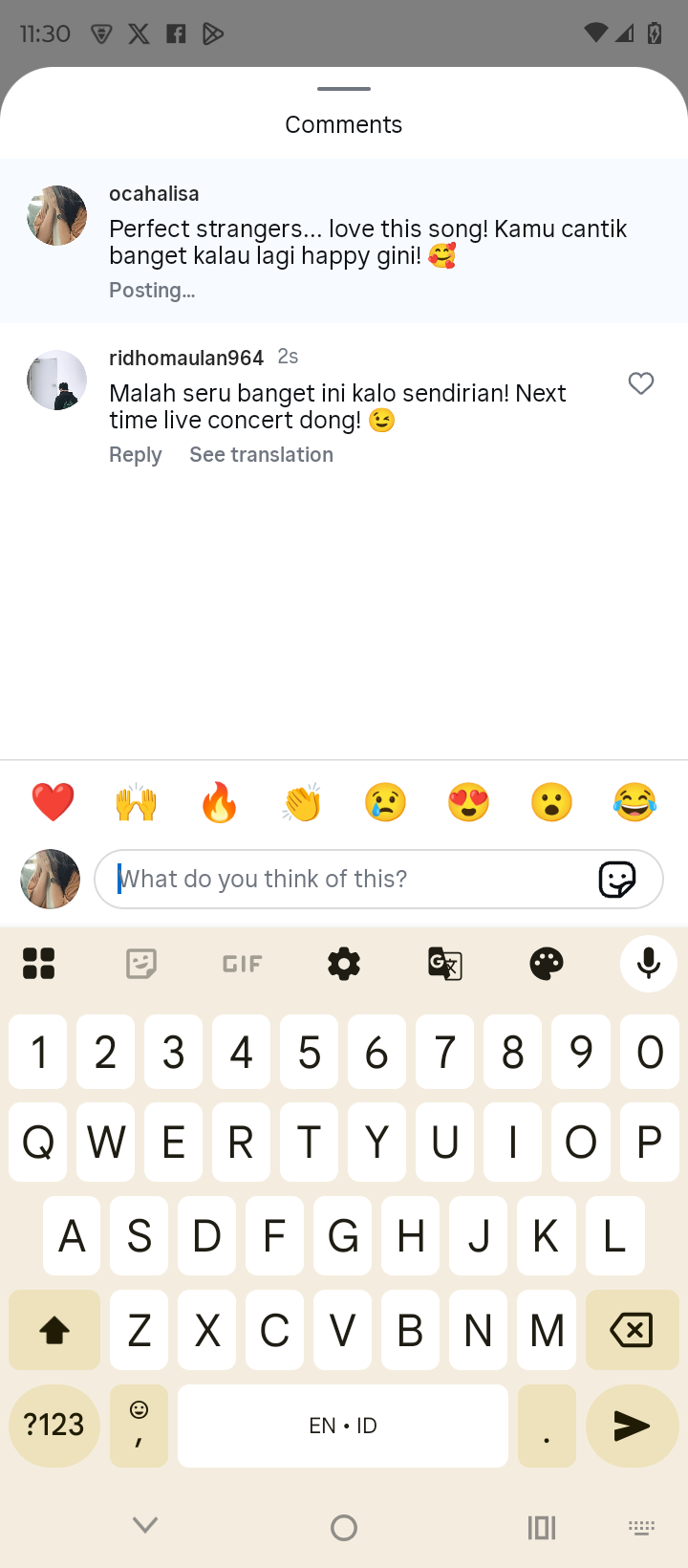Screen dimensions: 688x1568
Task: Like ridhomaulan964's comment
Action: point(640,383)
